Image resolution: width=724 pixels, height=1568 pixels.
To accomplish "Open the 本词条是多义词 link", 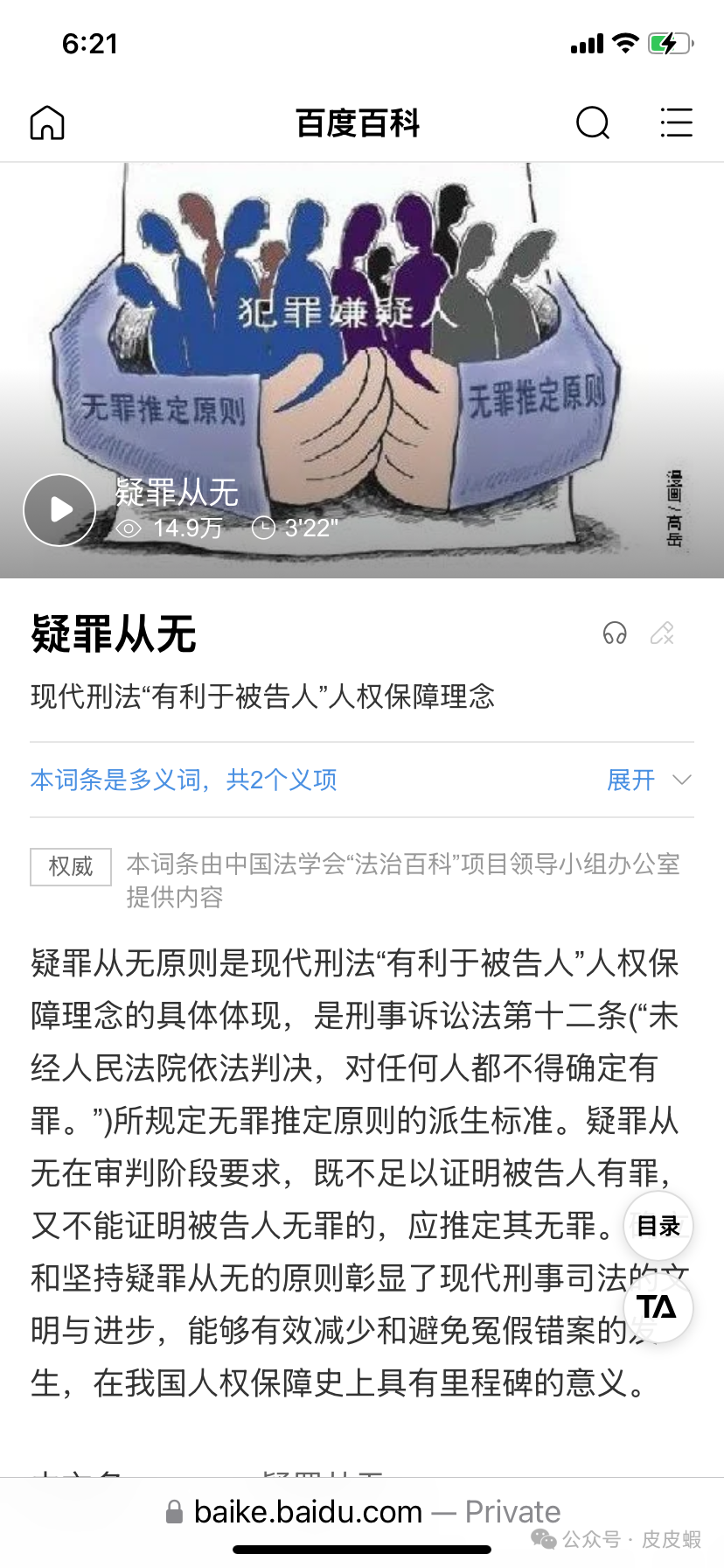I will point(184,780).
